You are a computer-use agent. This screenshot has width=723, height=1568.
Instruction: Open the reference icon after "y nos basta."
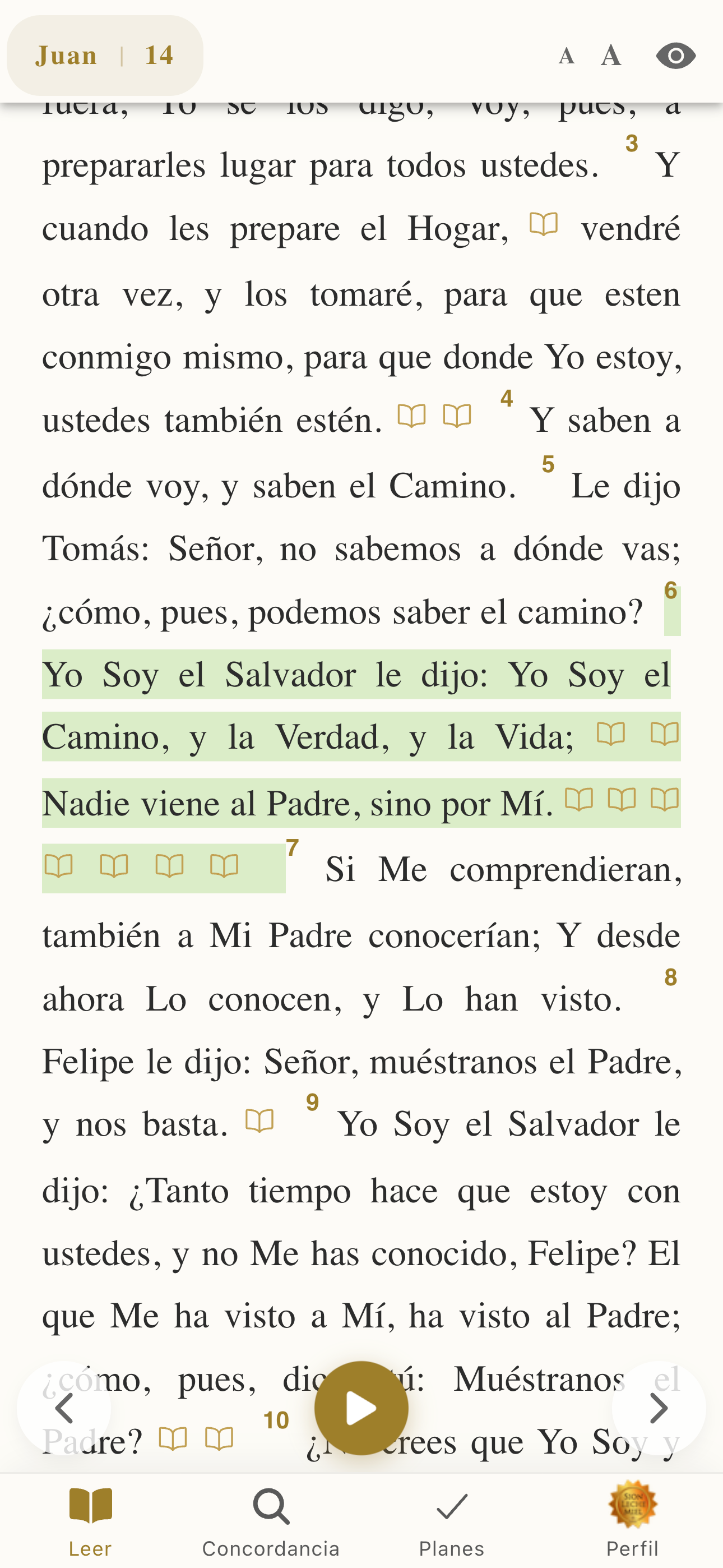tap(259, 1120)
